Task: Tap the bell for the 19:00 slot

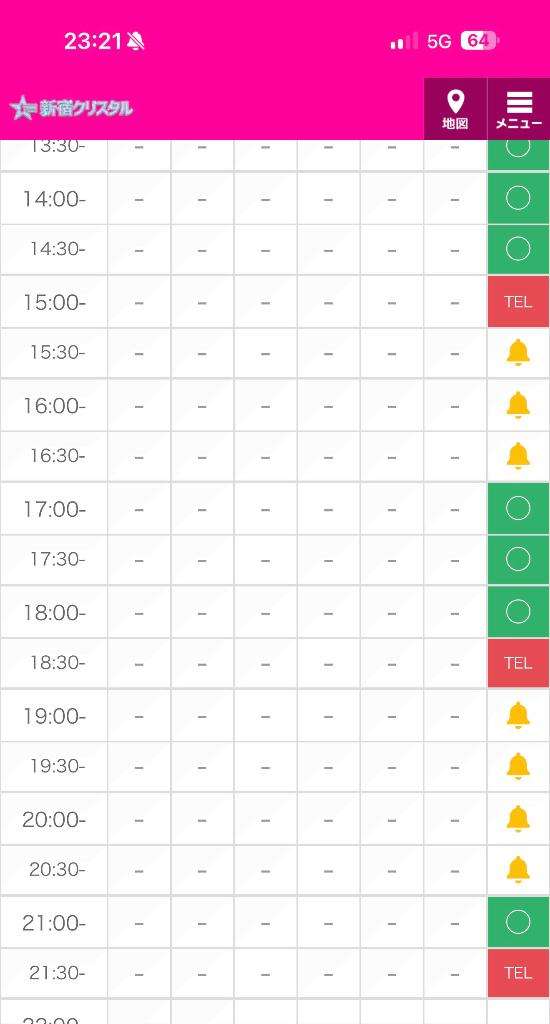Action: 518,715
